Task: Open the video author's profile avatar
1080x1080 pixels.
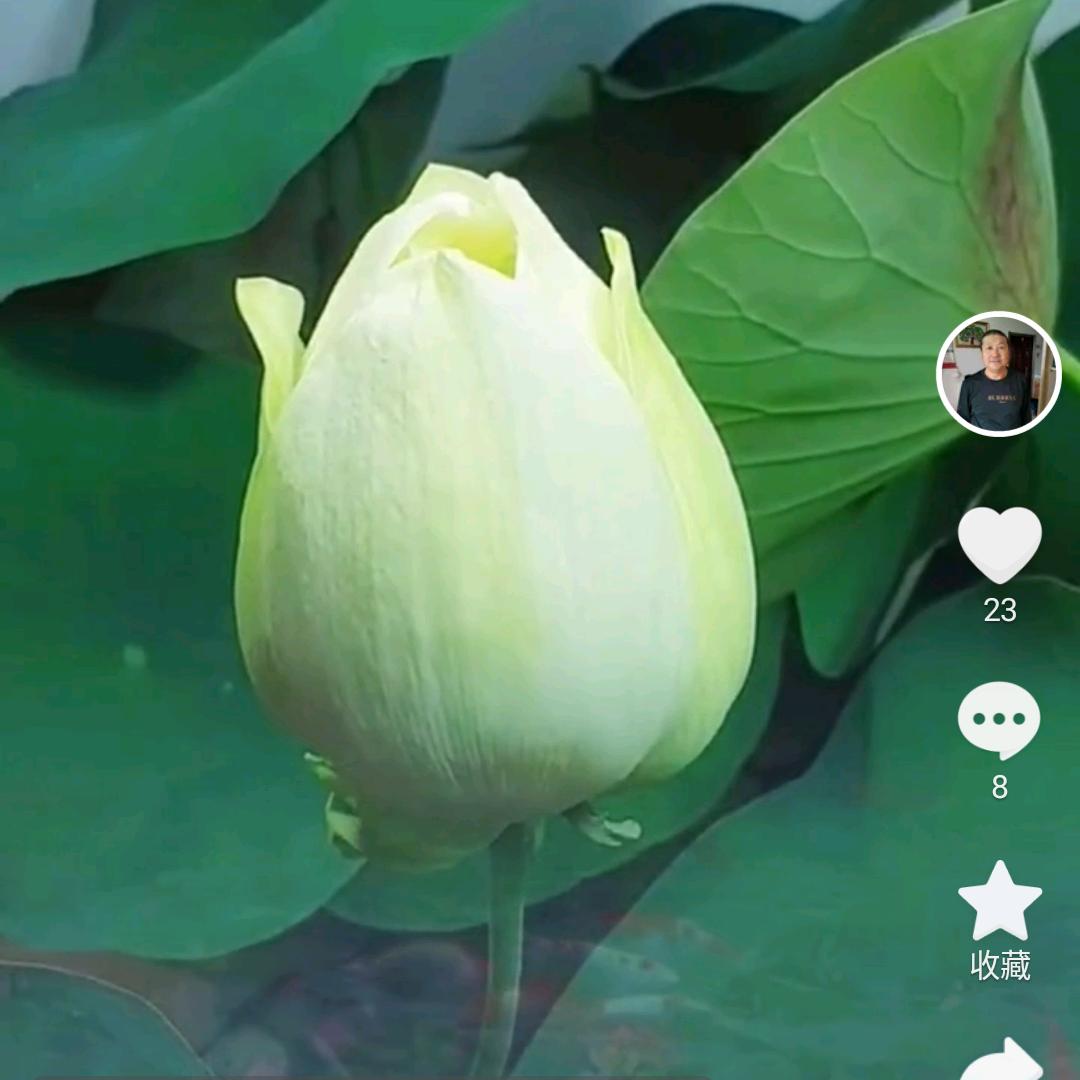Action: tap(998, 374)
